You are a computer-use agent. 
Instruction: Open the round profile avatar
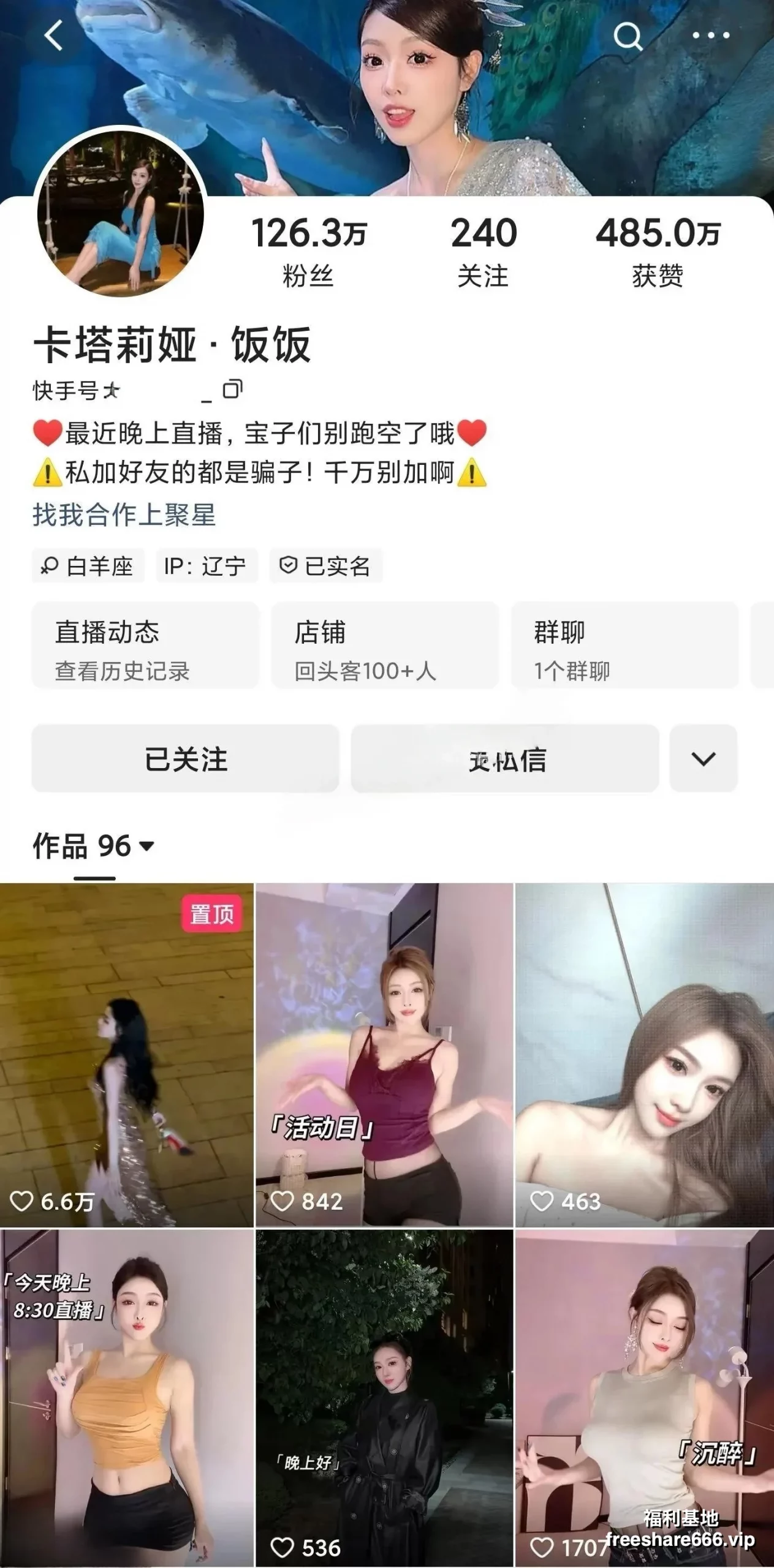point(120,213)
